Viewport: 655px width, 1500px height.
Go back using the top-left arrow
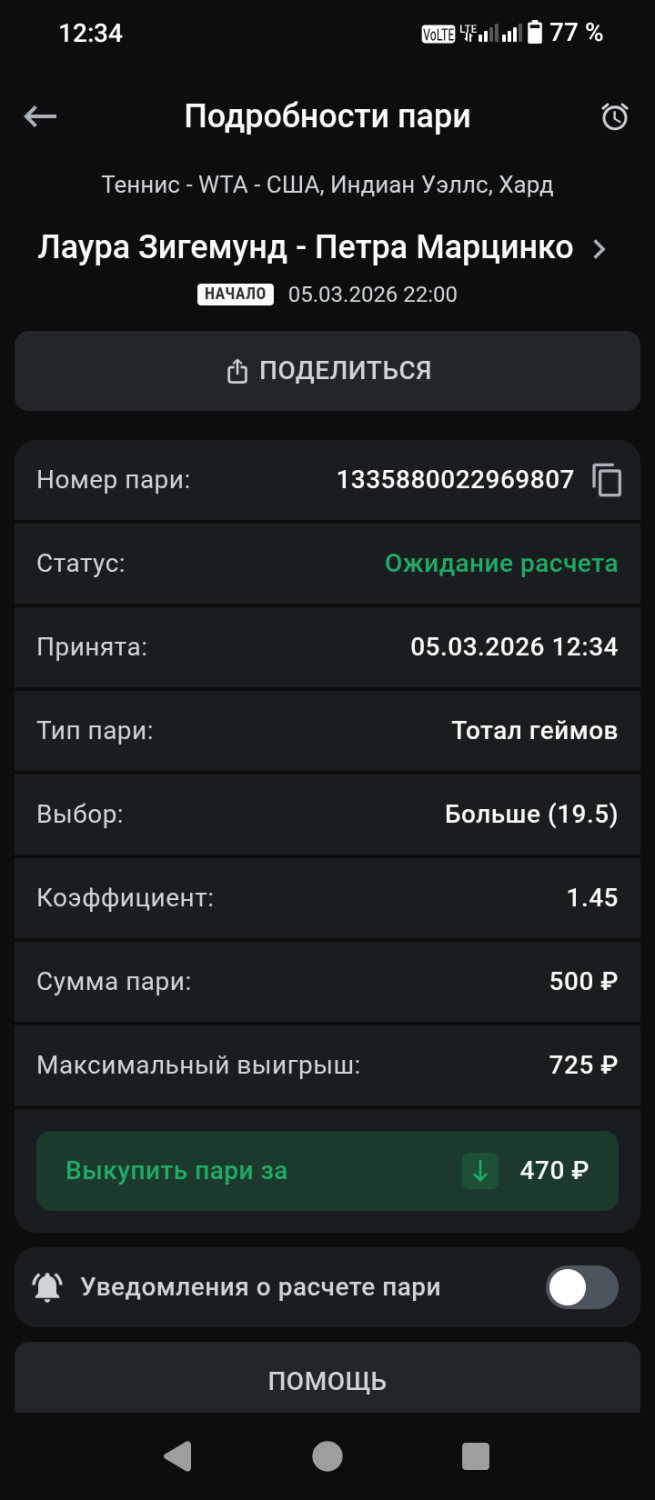click(40, 117)
